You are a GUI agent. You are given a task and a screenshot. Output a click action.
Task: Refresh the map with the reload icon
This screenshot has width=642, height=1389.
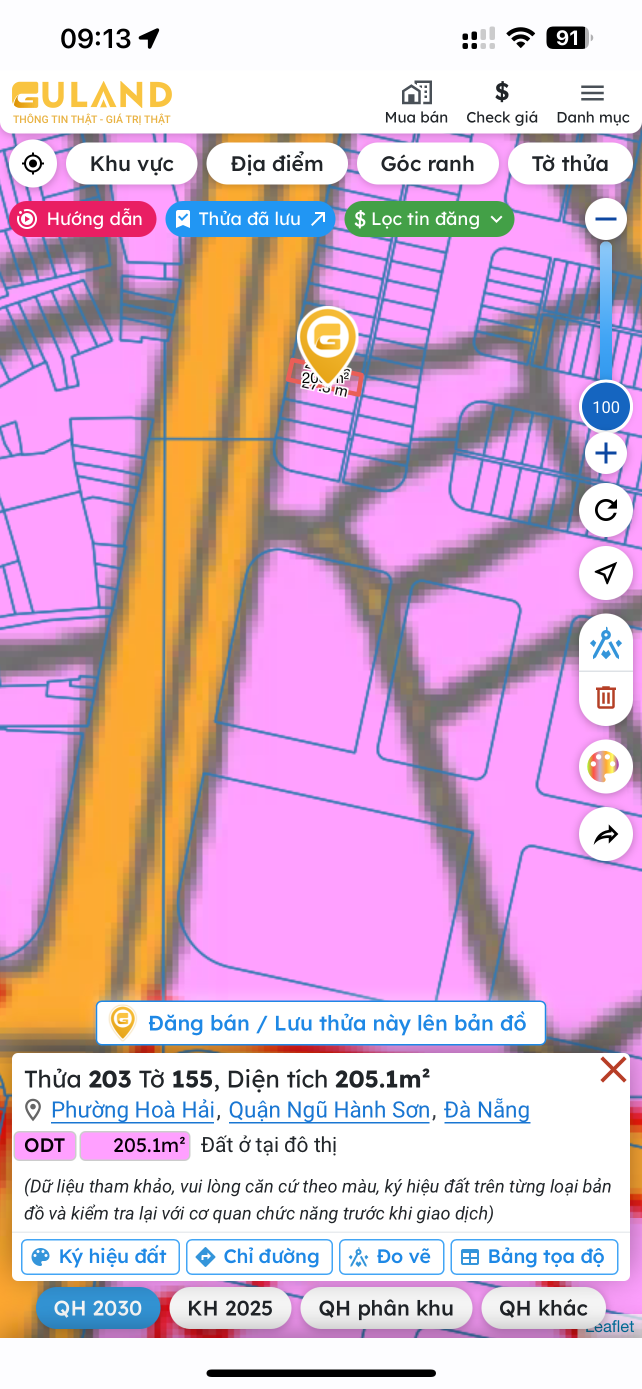pyautogui.click(x=605, y=511)
